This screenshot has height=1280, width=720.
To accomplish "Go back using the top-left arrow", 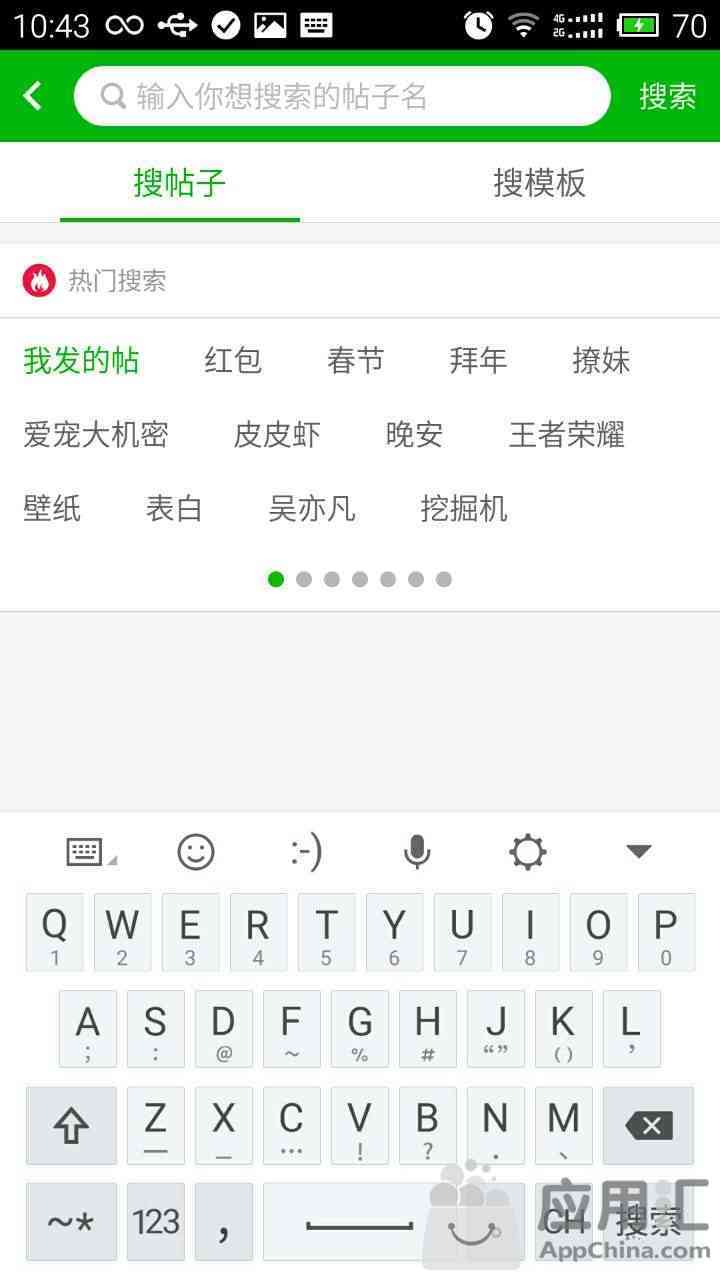I will click(x=33, y=96).
